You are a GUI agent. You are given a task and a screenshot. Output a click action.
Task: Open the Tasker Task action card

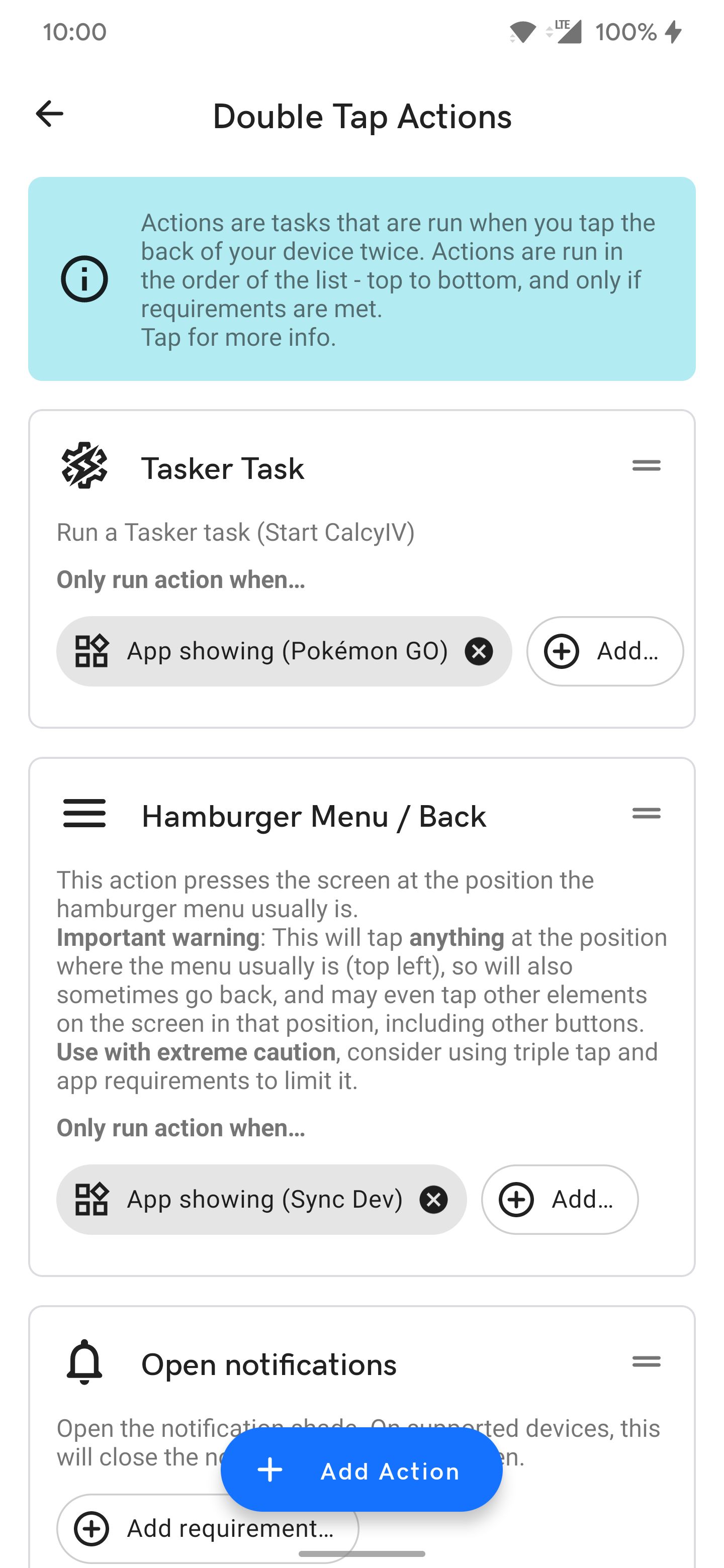pos(361,568)
